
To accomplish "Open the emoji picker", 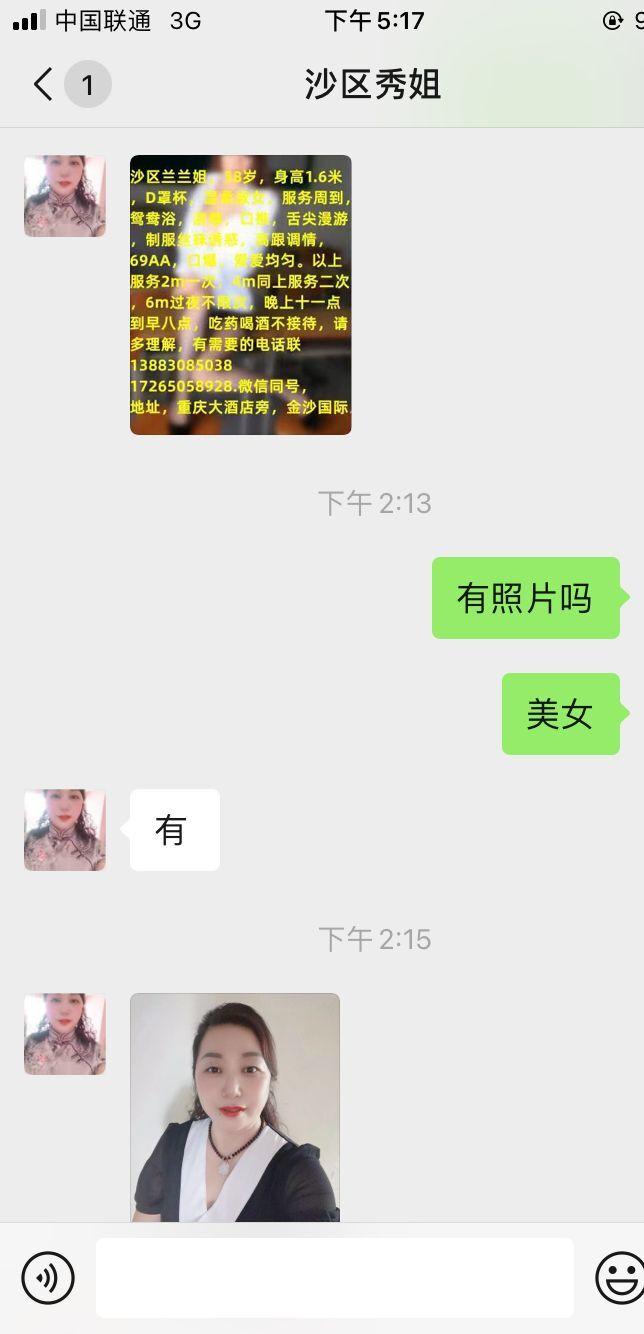I will (619, 1277).
